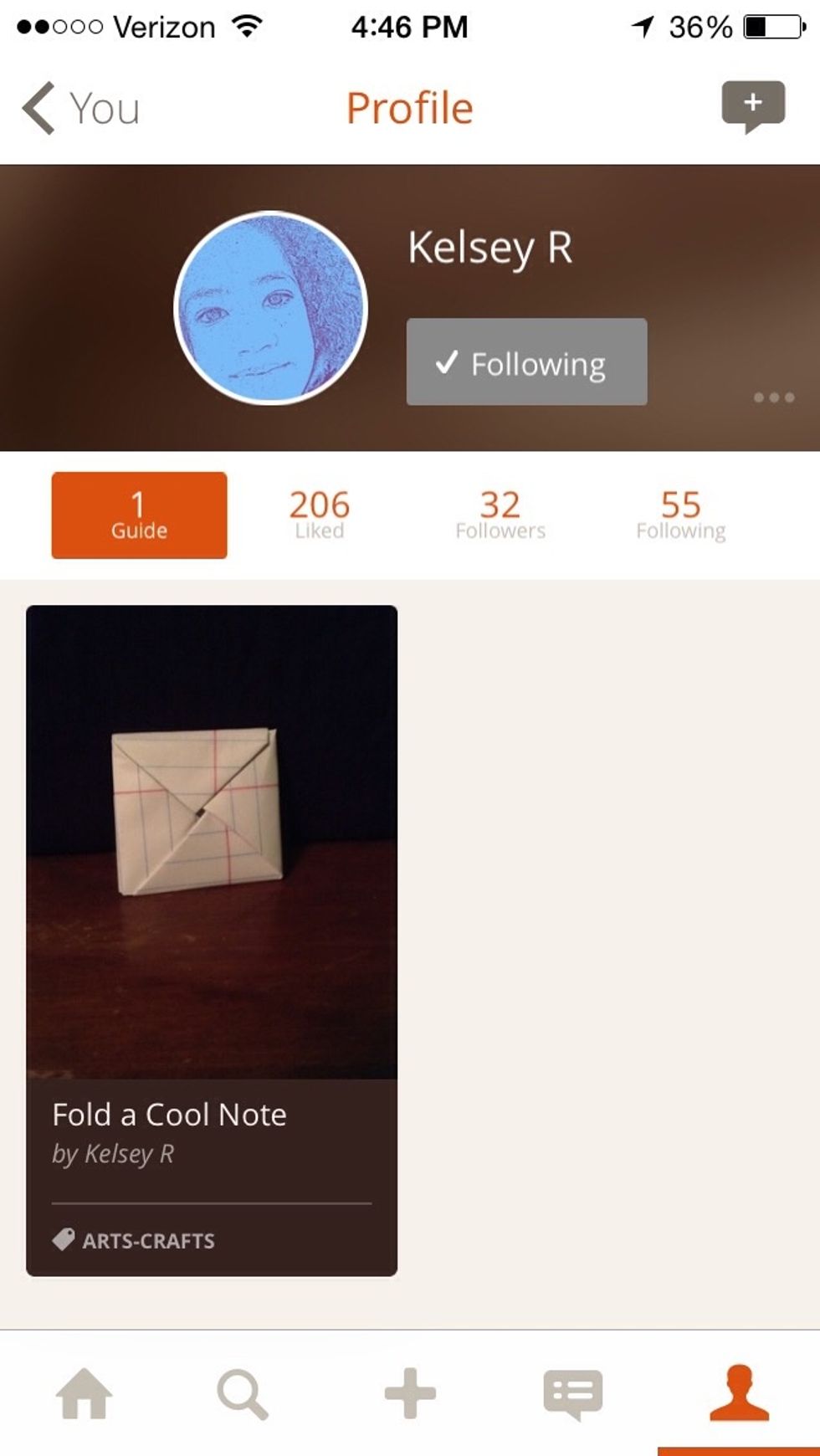
Task: Select the 1 Guide tab
Action: click(139, 515)
